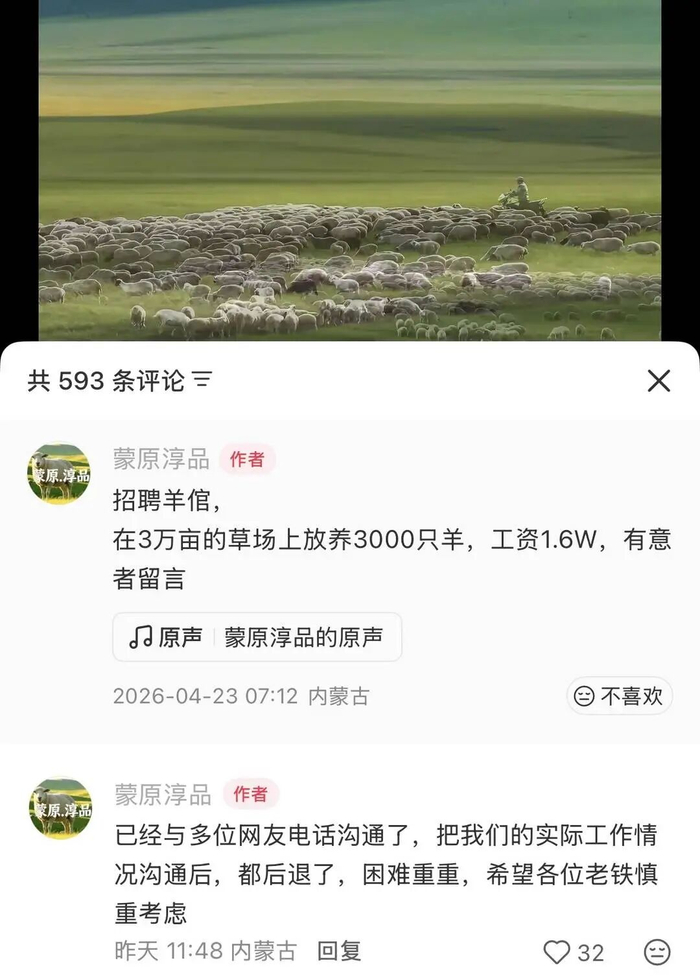
Task: Close the comments panel
Action: (x=658, y=381)
